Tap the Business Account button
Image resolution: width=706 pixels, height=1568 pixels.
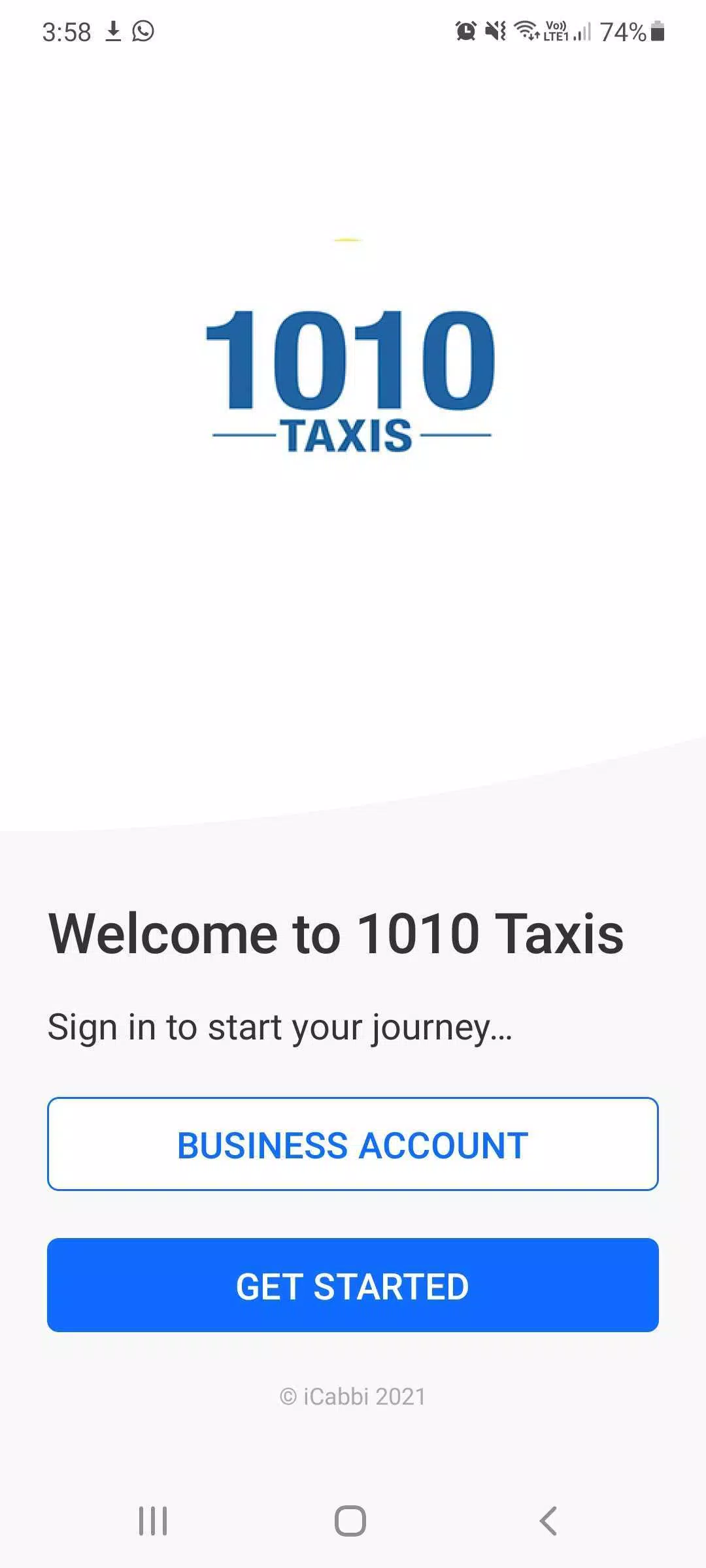(353, 1144)
